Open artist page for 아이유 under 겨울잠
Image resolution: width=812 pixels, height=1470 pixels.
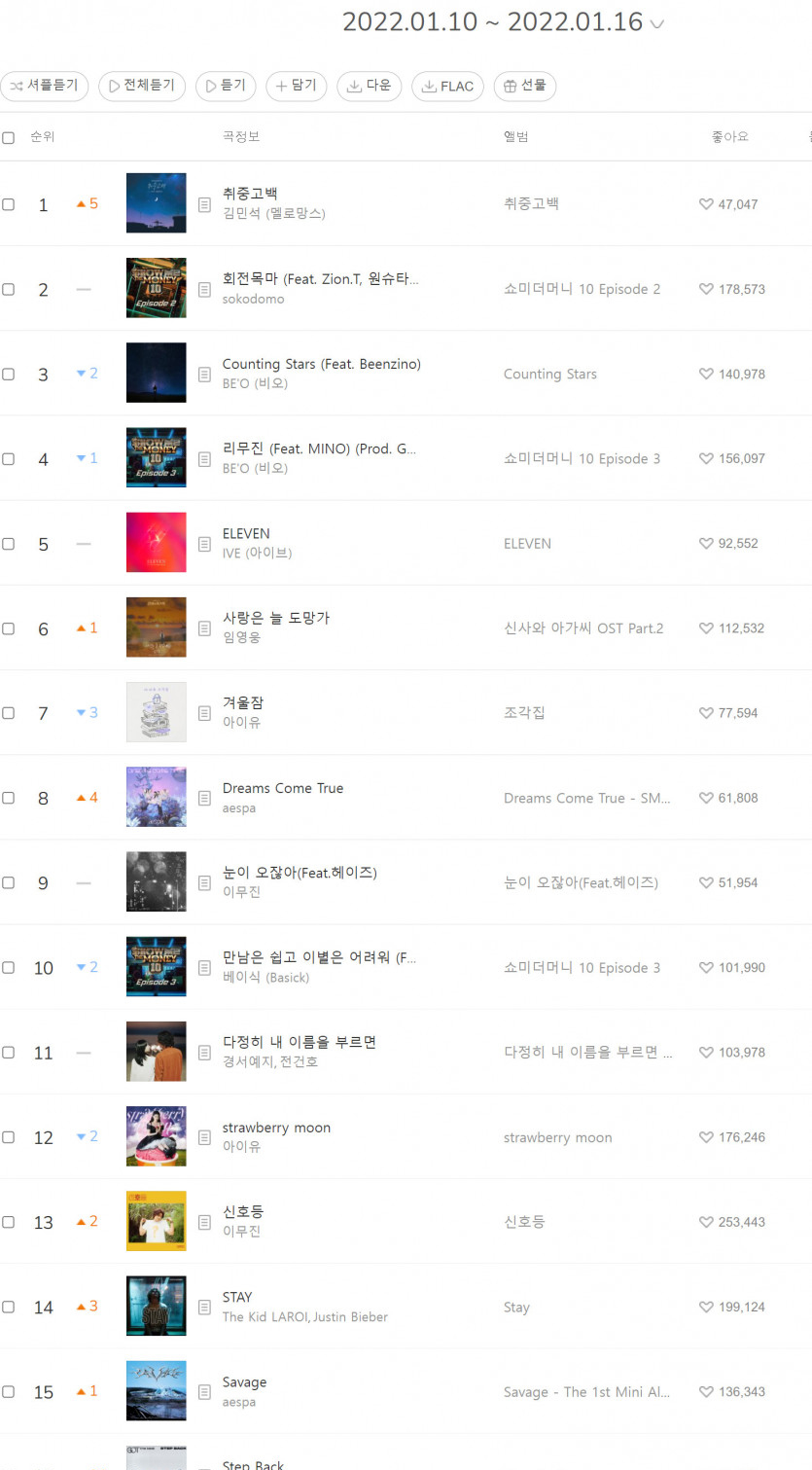click(x=241, y=723)
